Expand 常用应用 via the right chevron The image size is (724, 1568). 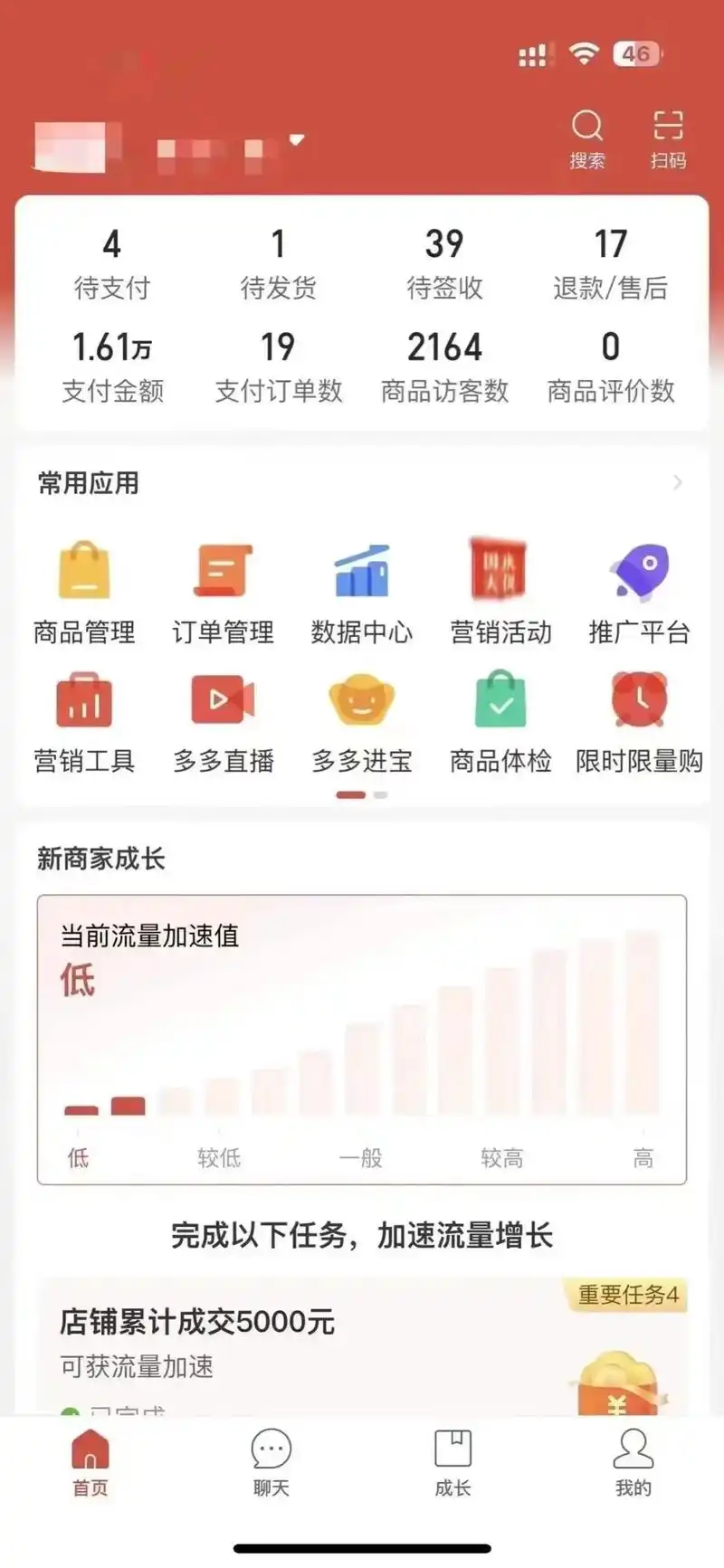[x=679, y=482]
